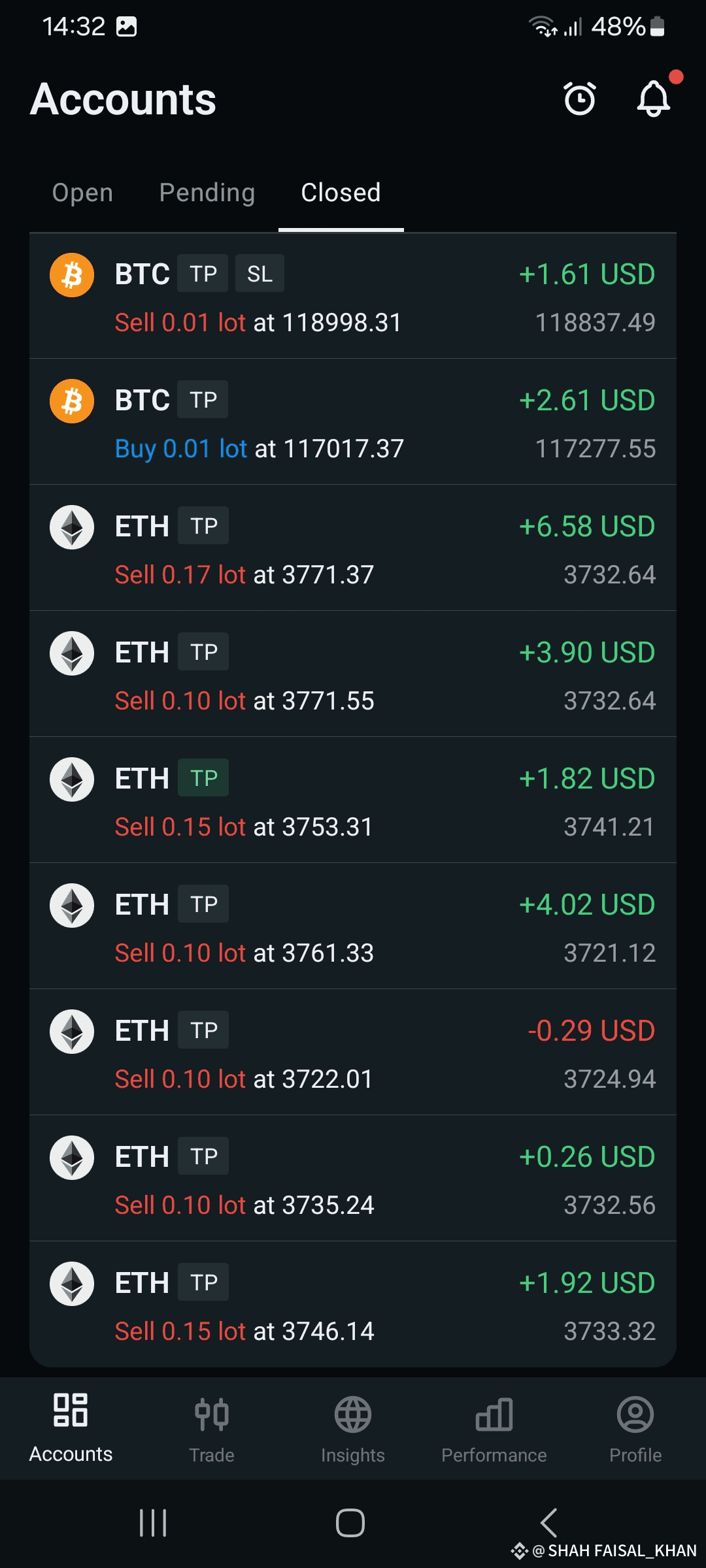The height and width of the screenshot is (1568, 706).
Task: Open ETH sell trade at 3753.31
Action: pos(353,802)
